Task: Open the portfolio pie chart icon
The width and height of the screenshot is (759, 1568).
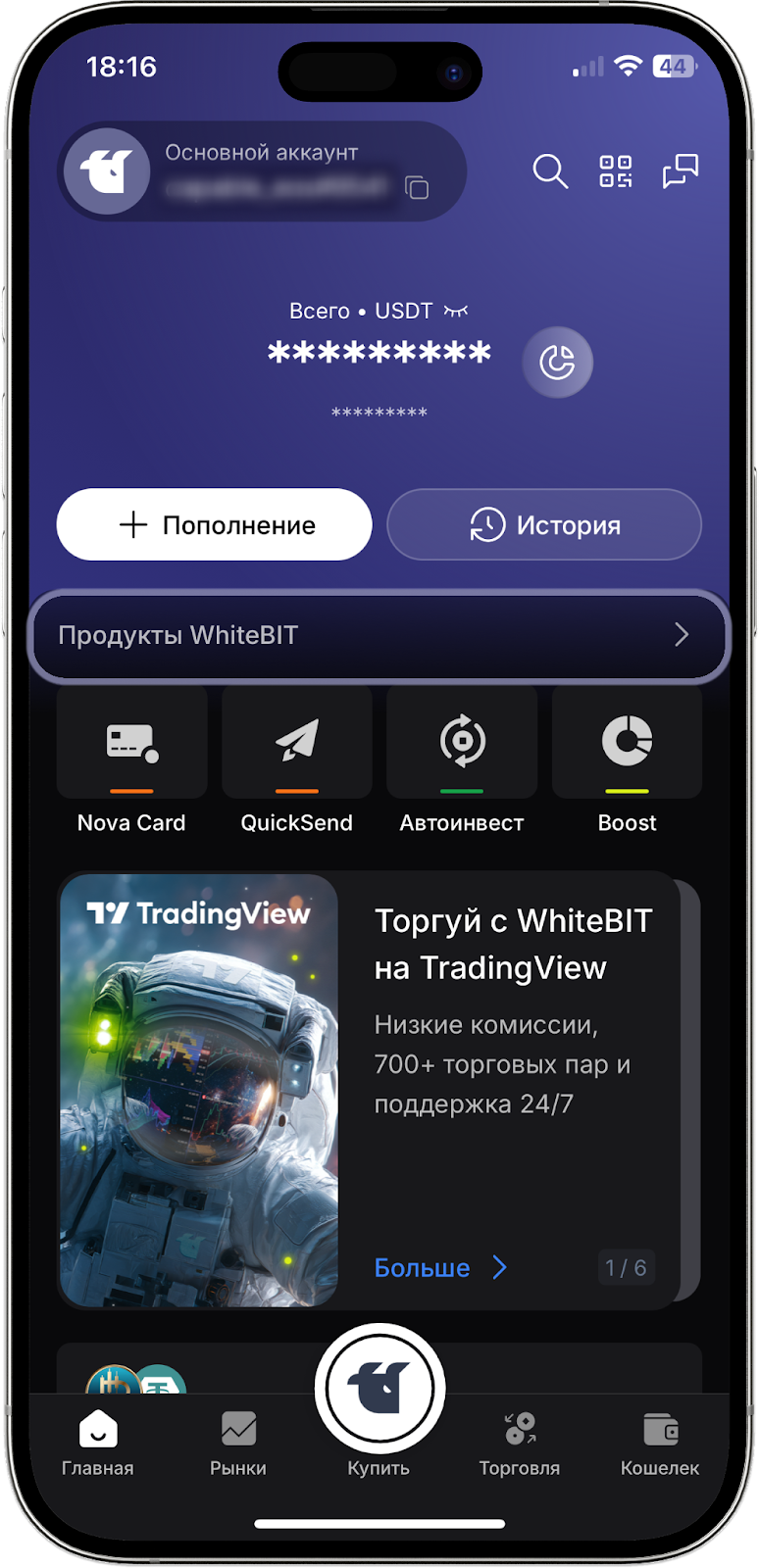Action: [x=558, y=363]
